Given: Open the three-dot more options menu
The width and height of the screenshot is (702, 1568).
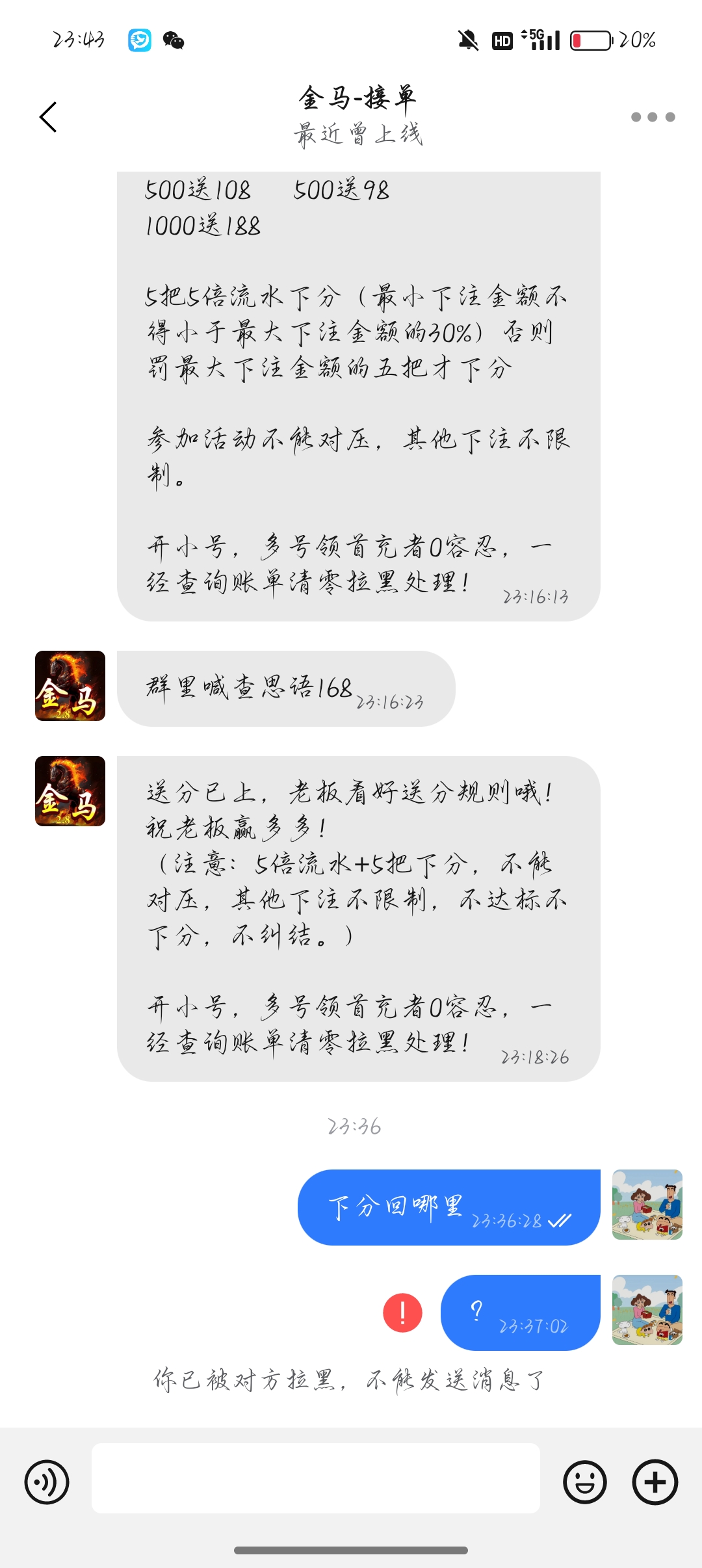Looking at the screenshot, I should click(653, 117).
